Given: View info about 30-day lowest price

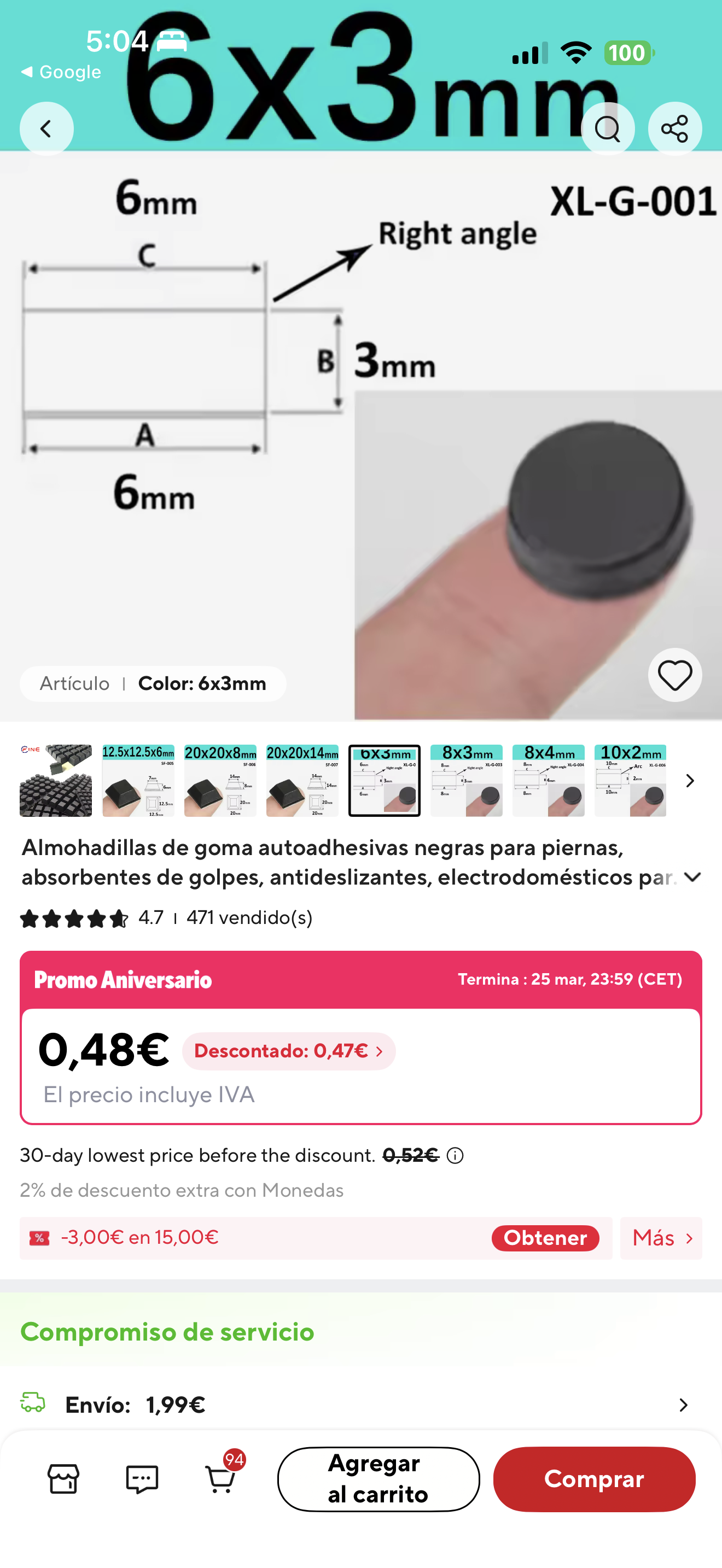Looking at the screenshot, I should [456, 1155].
